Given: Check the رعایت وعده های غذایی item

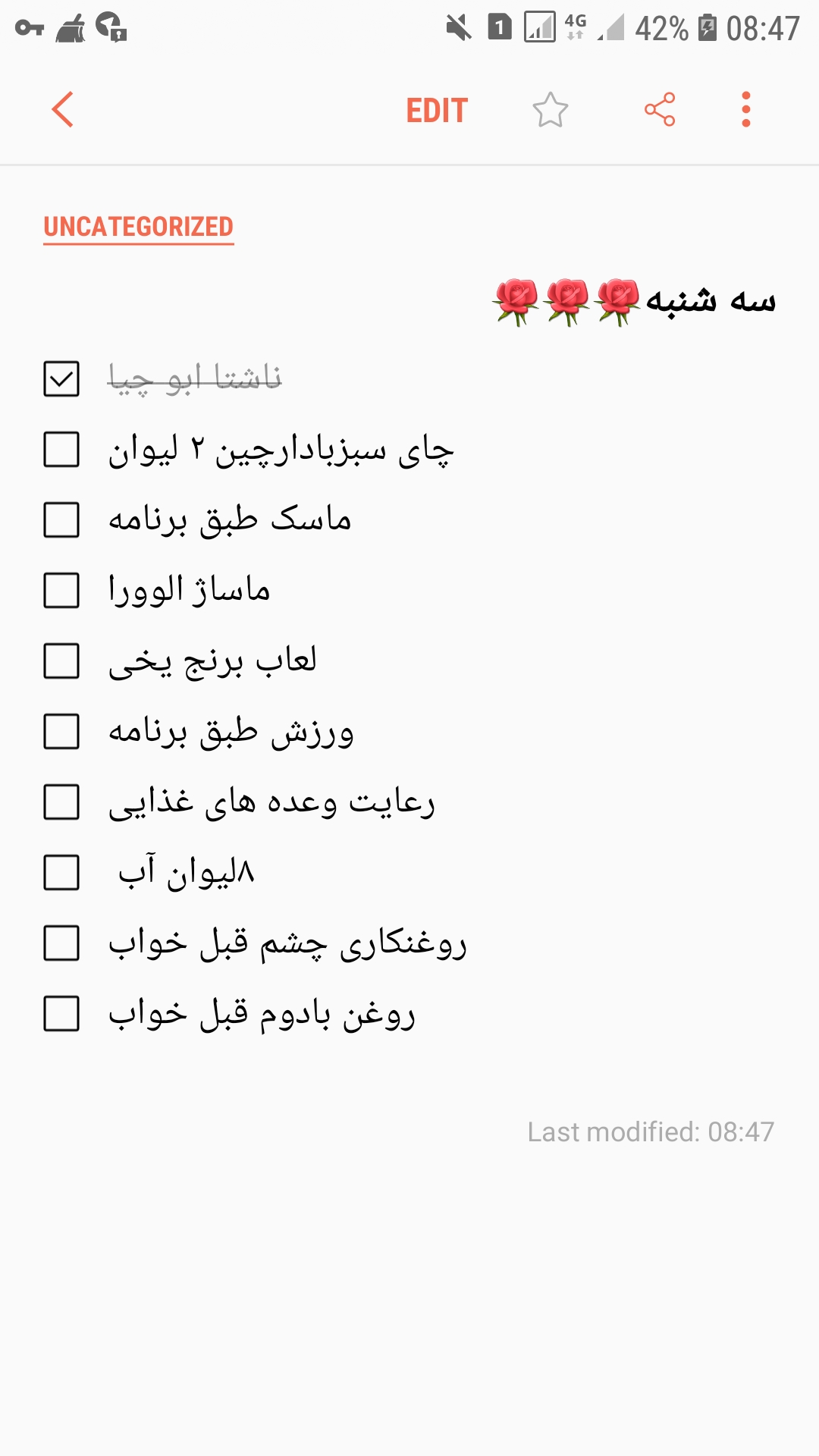Looking at the screenshot, I should coord(61,802).
